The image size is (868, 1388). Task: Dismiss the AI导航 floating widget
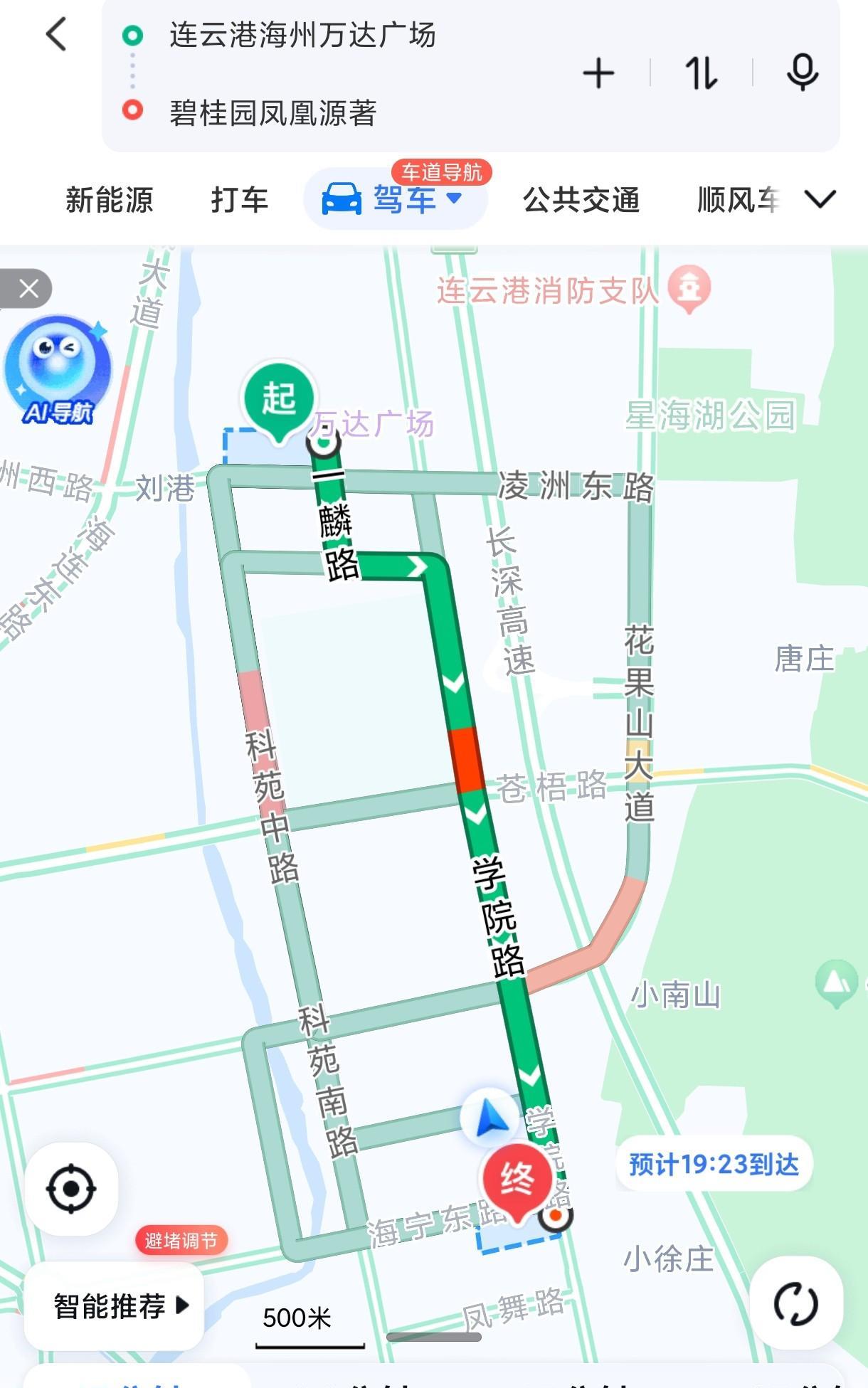(28, 288)
